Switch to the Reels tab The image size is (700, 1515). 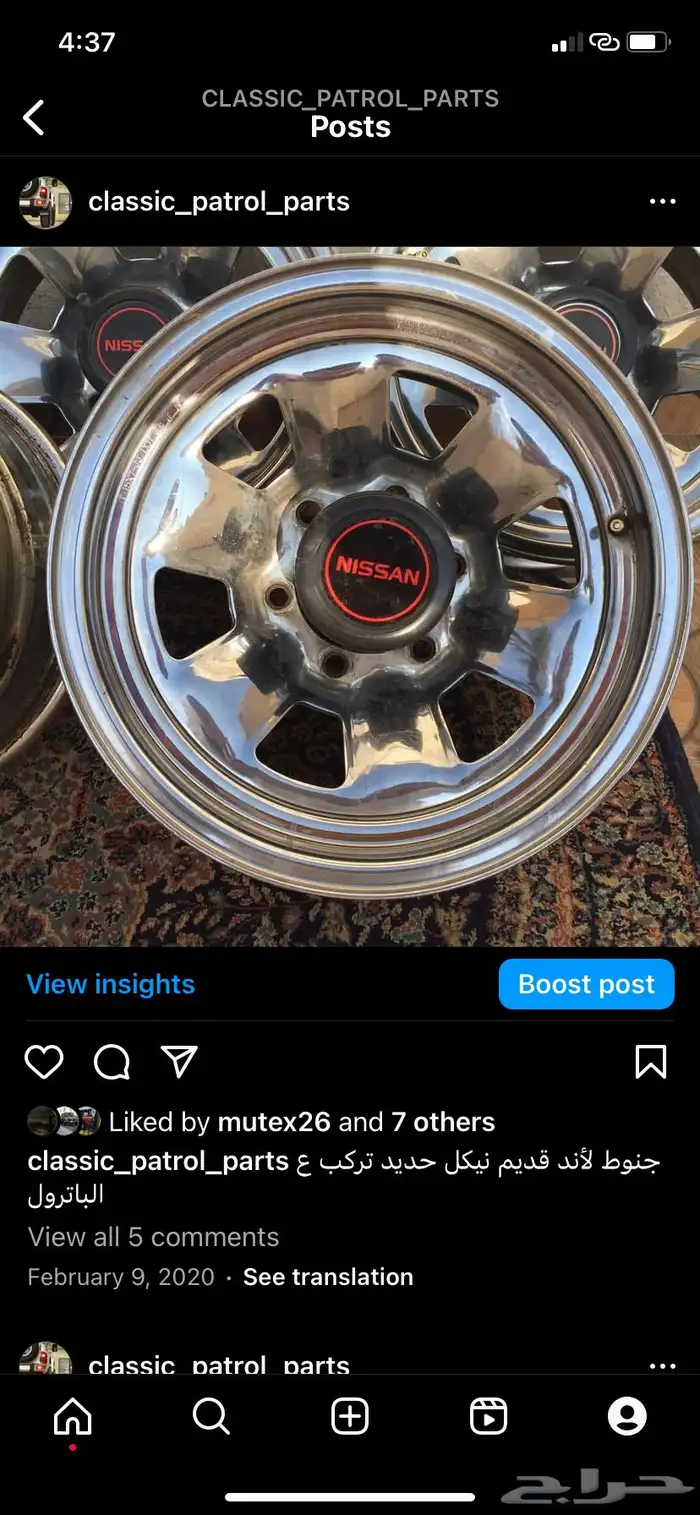488,1416
